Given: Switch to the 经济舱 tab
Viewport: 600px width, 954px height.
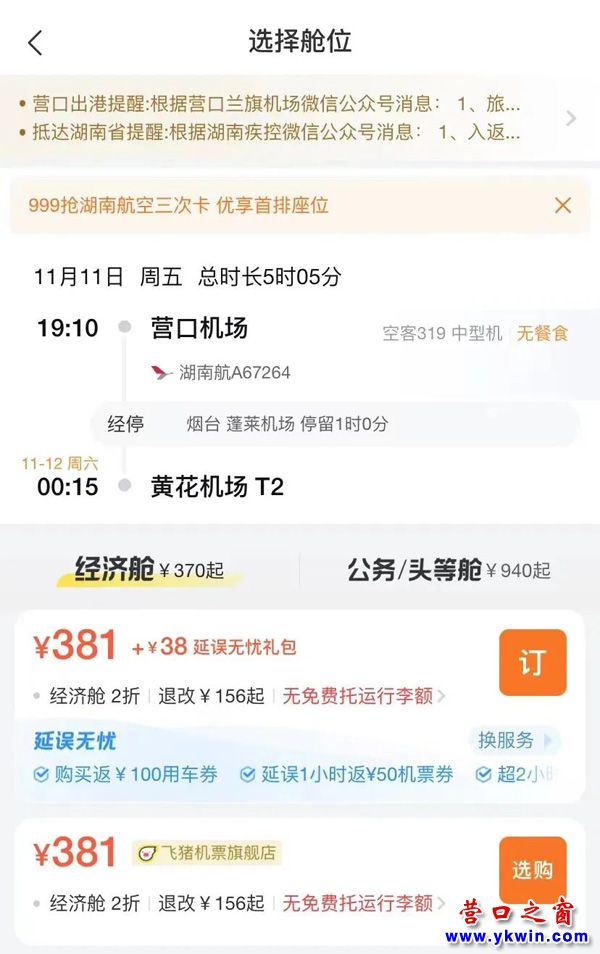Looking at the screenshot, I should 150,570.
